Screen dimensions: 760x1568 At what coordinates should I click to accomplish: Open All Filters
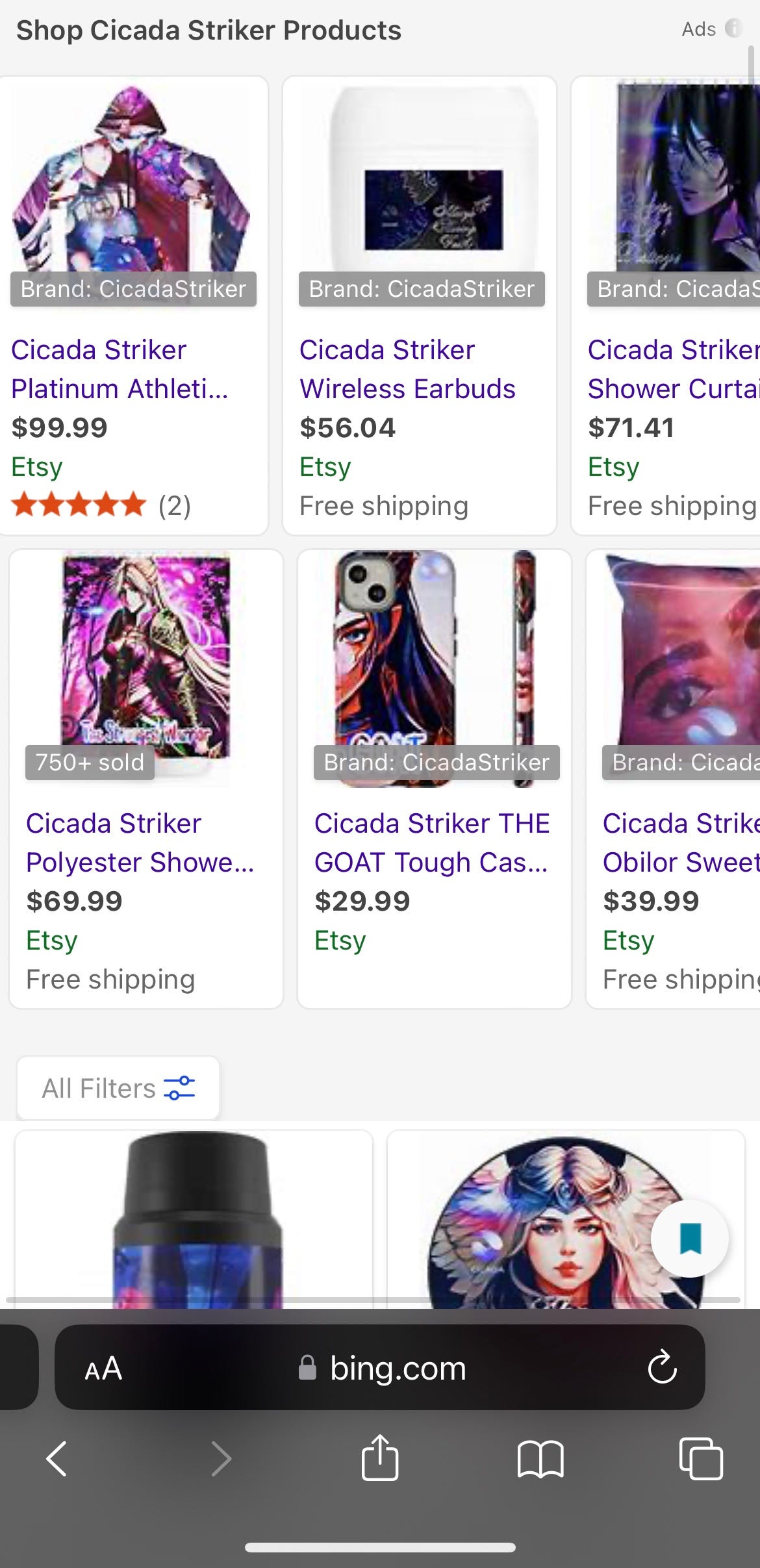(118, 1088)
